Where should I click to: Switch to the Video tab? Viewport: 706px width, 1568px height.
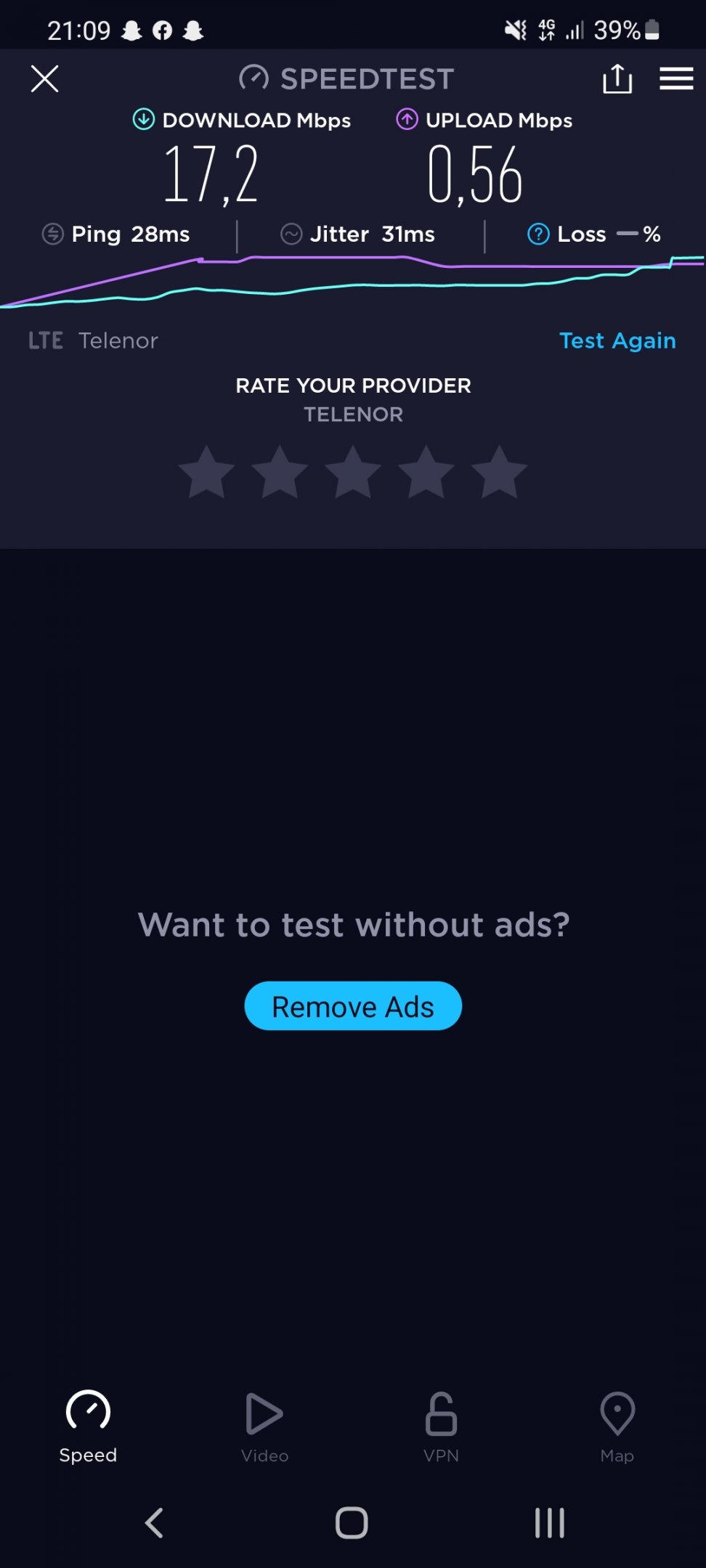pos(264,1427)
